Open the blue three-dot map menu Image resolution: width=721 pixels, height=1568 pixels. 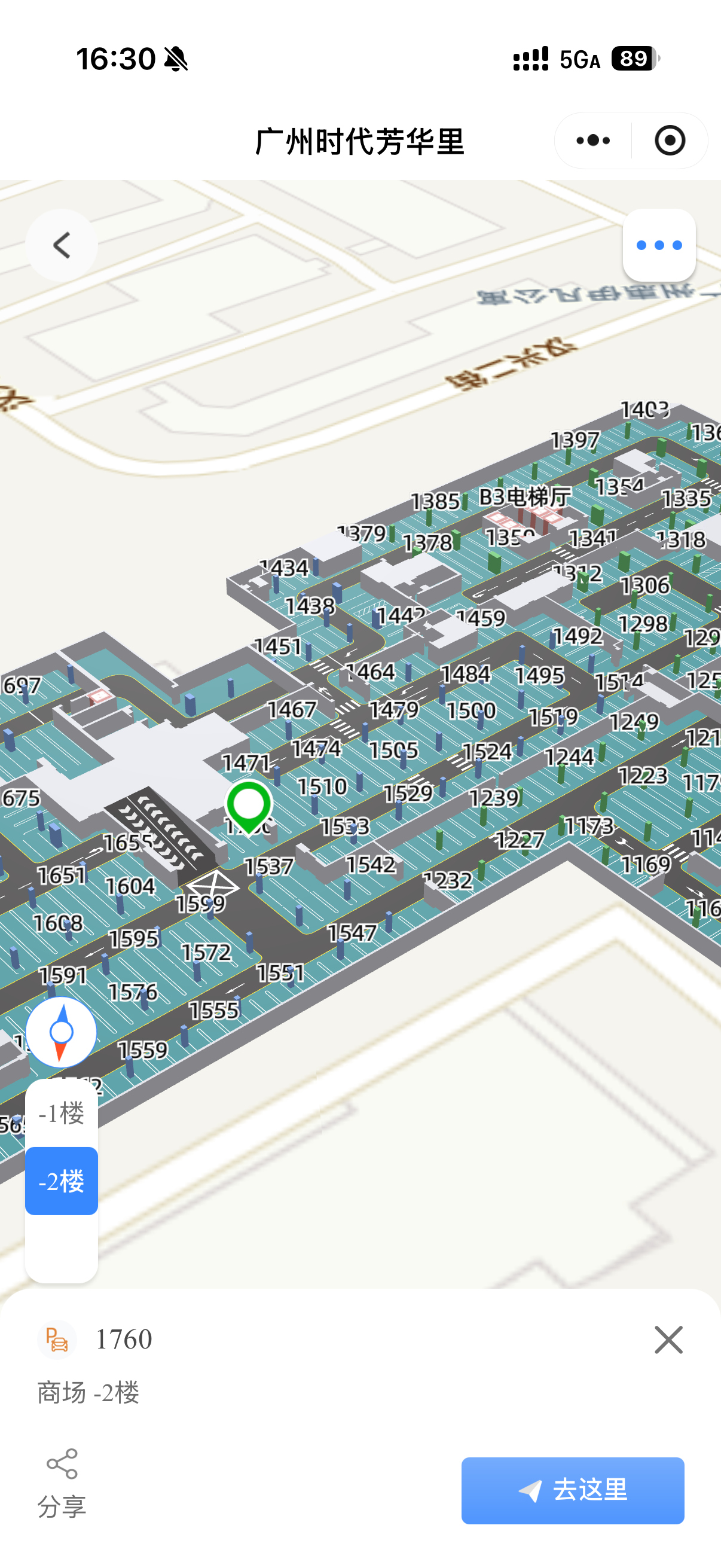point(659,245)
